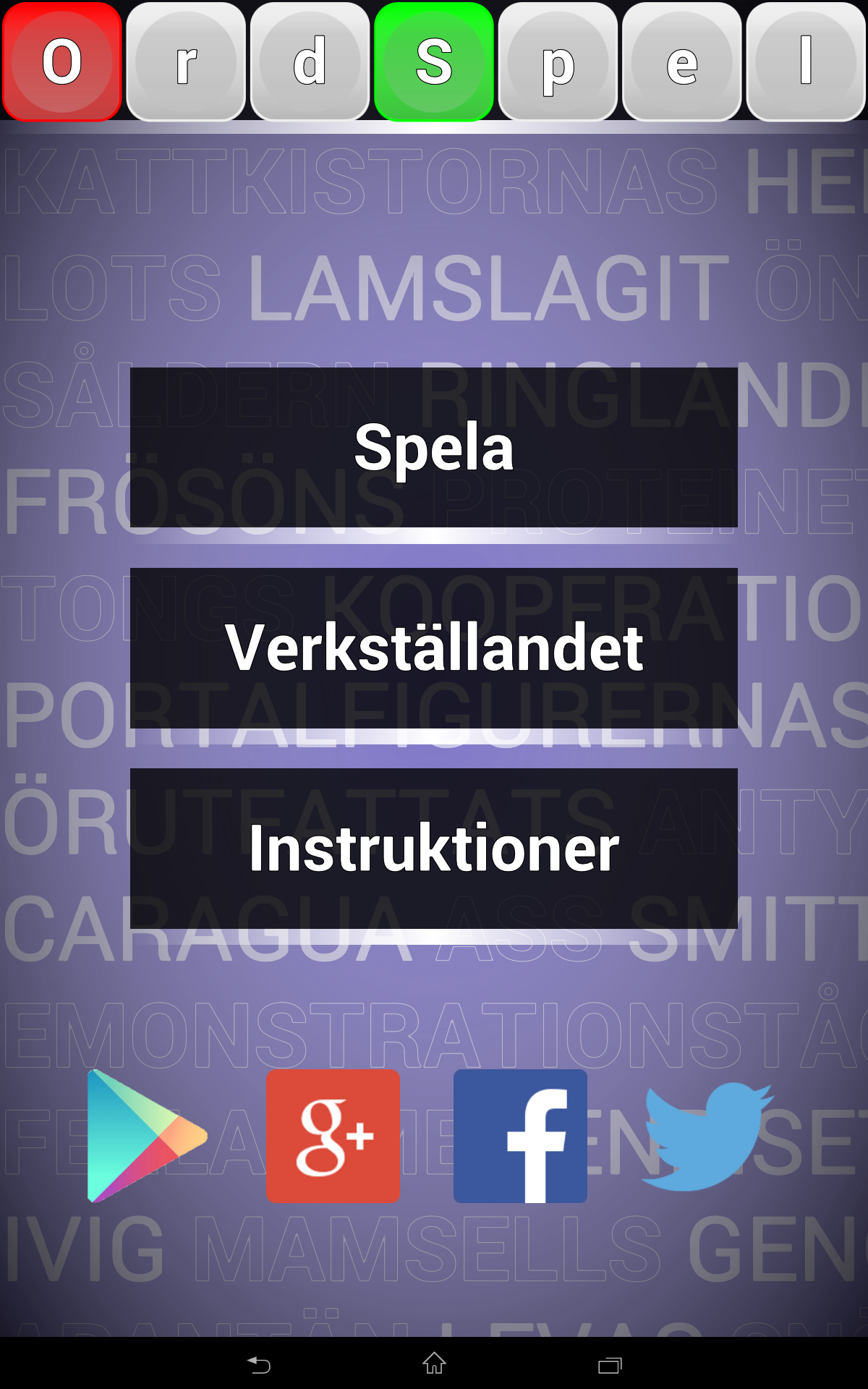Start the game with Spela

434,447
